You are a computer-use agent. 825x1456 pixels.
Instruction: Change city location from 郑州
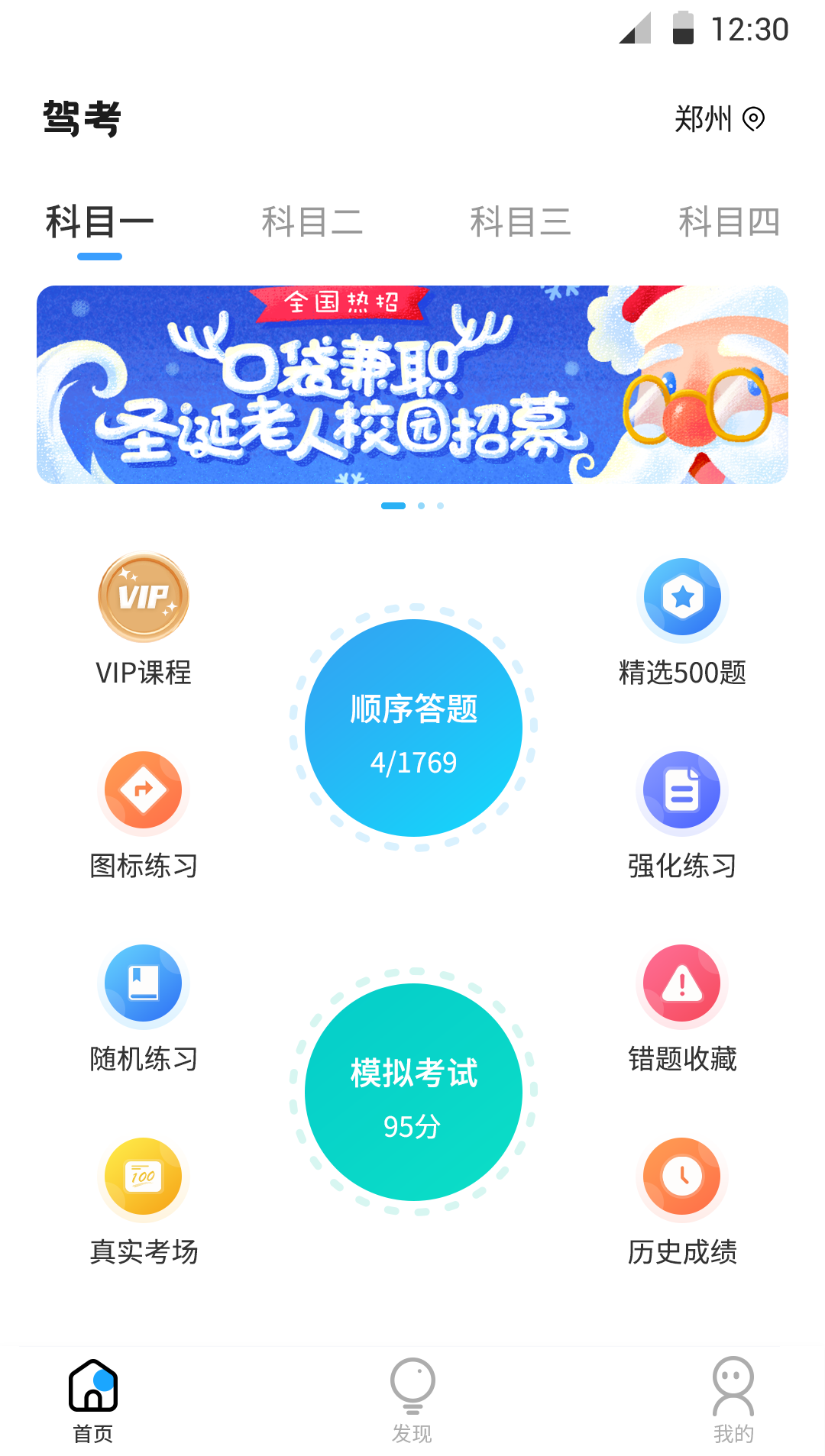coord(719,119)
